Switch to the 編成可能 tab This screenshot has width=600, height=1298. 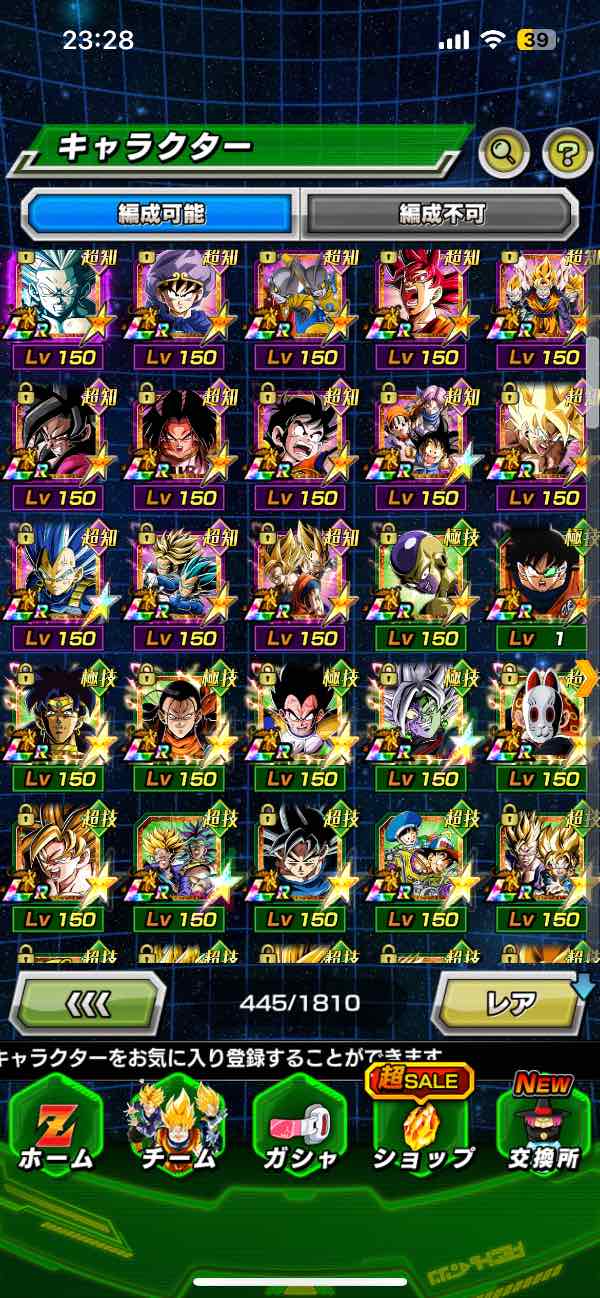click(x=159, y=213)
